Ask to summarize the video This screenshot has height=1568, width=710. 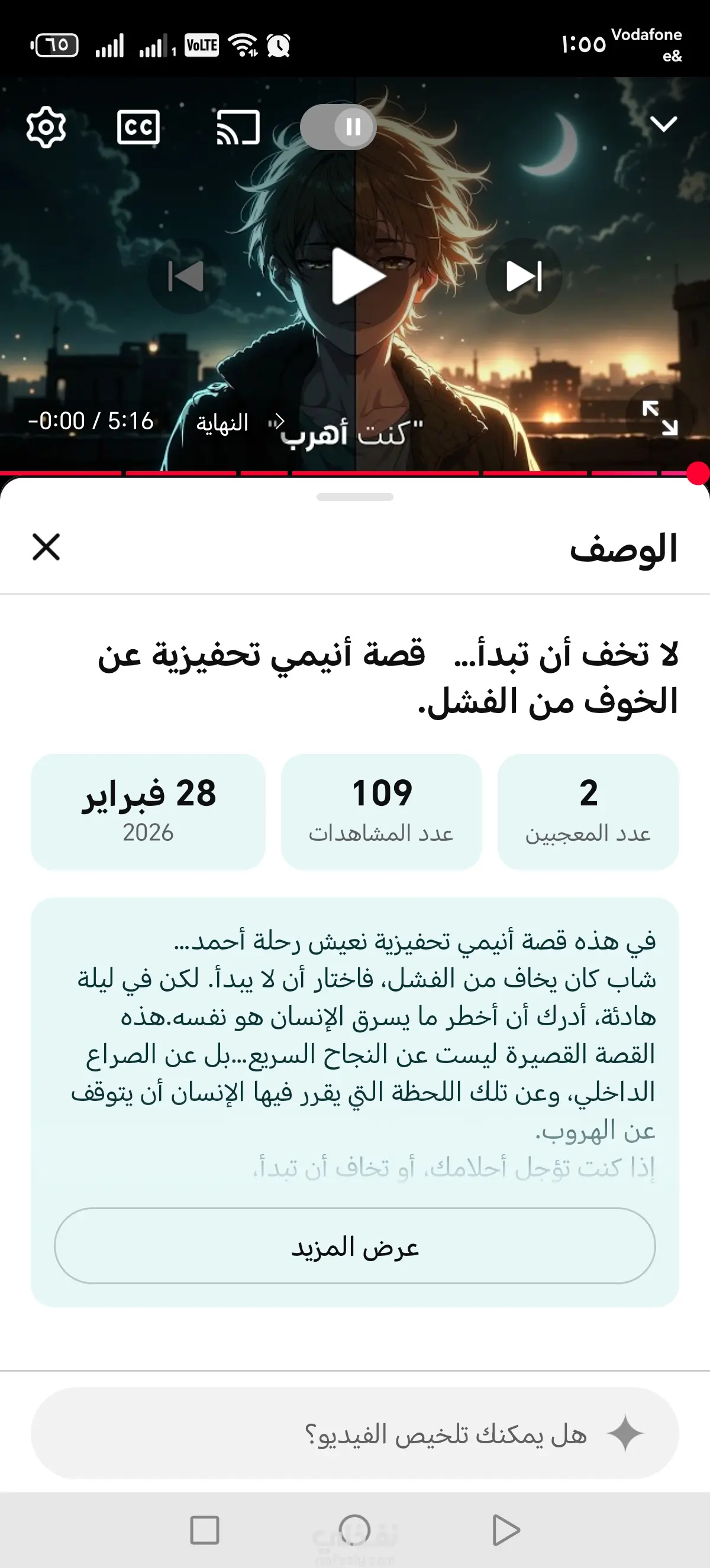pos(355,1433)
